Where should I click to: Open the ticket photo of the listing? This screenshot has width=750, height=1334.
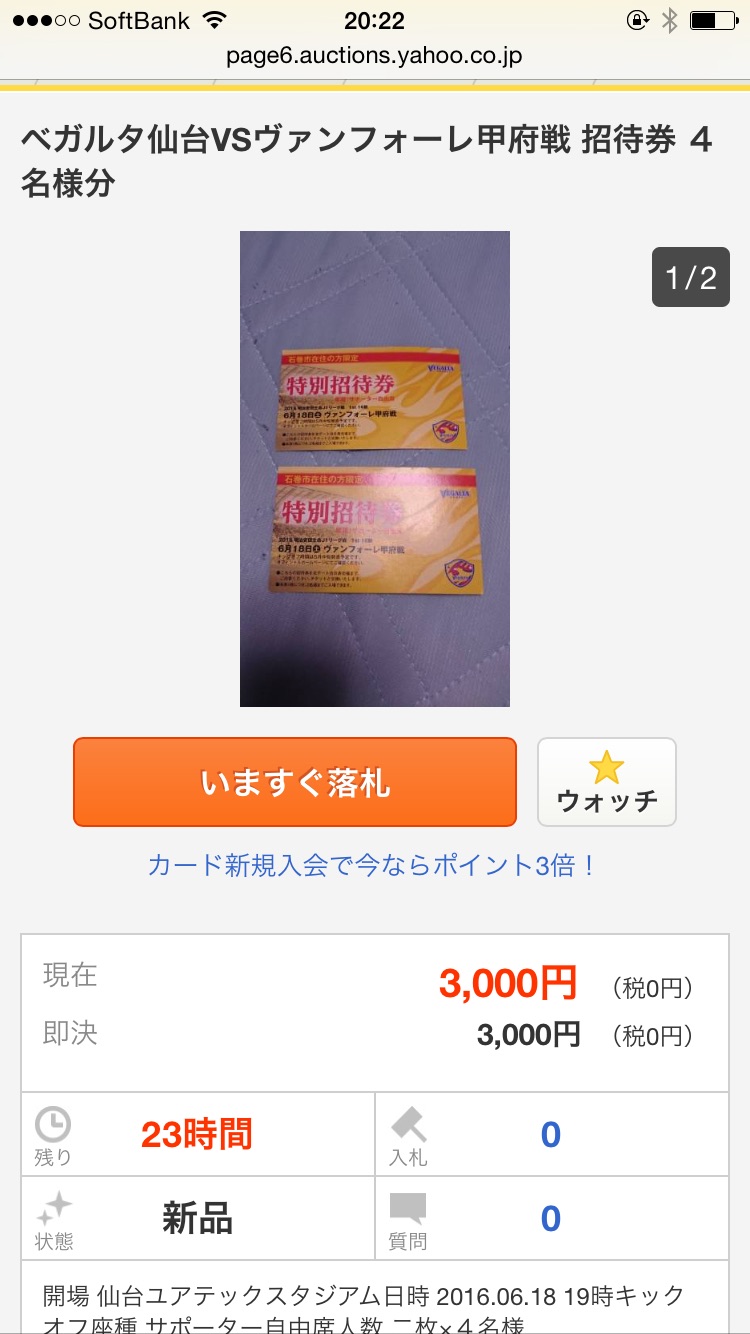(375, 468)
